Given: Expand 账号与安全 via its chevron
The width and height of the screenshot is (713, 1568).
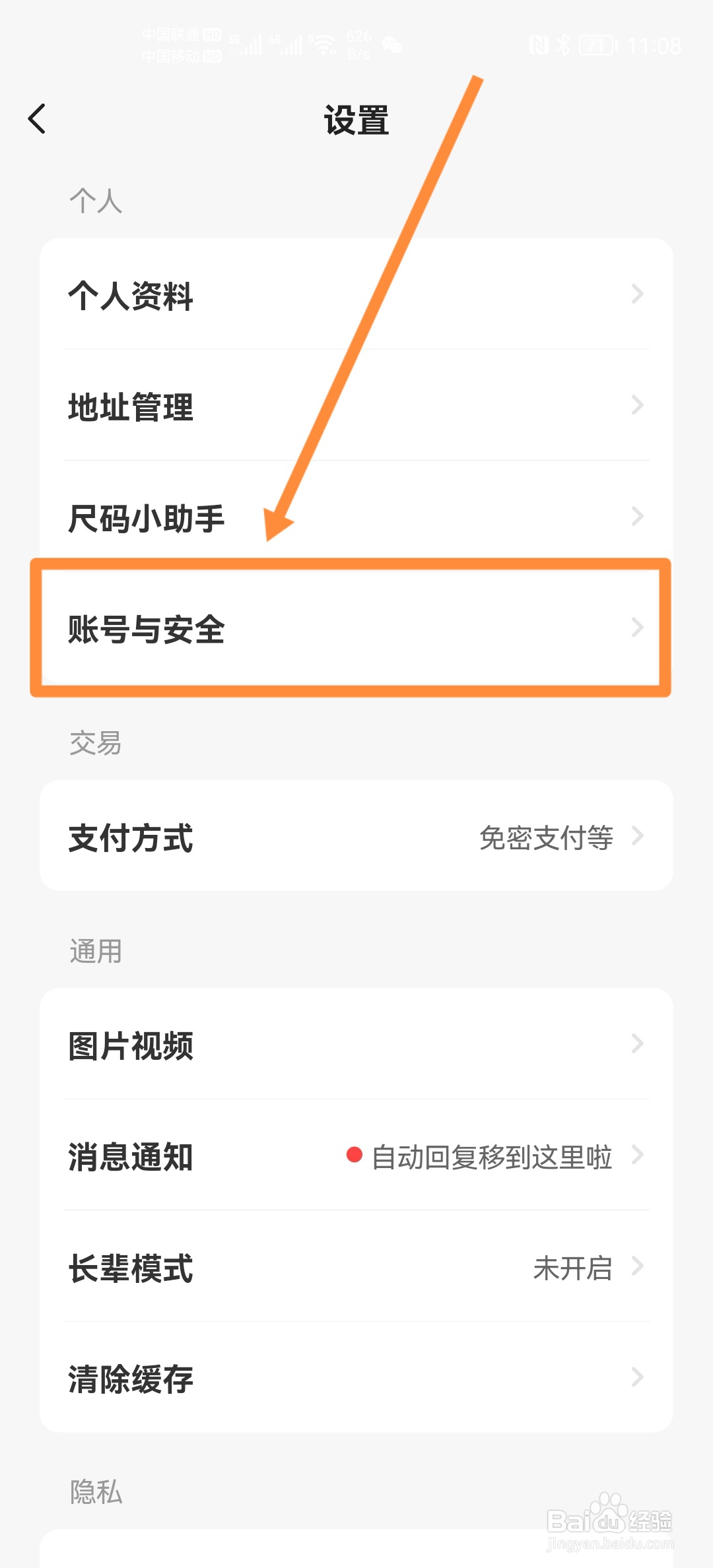Looking at the screenshot, I should tap(637, 628).
